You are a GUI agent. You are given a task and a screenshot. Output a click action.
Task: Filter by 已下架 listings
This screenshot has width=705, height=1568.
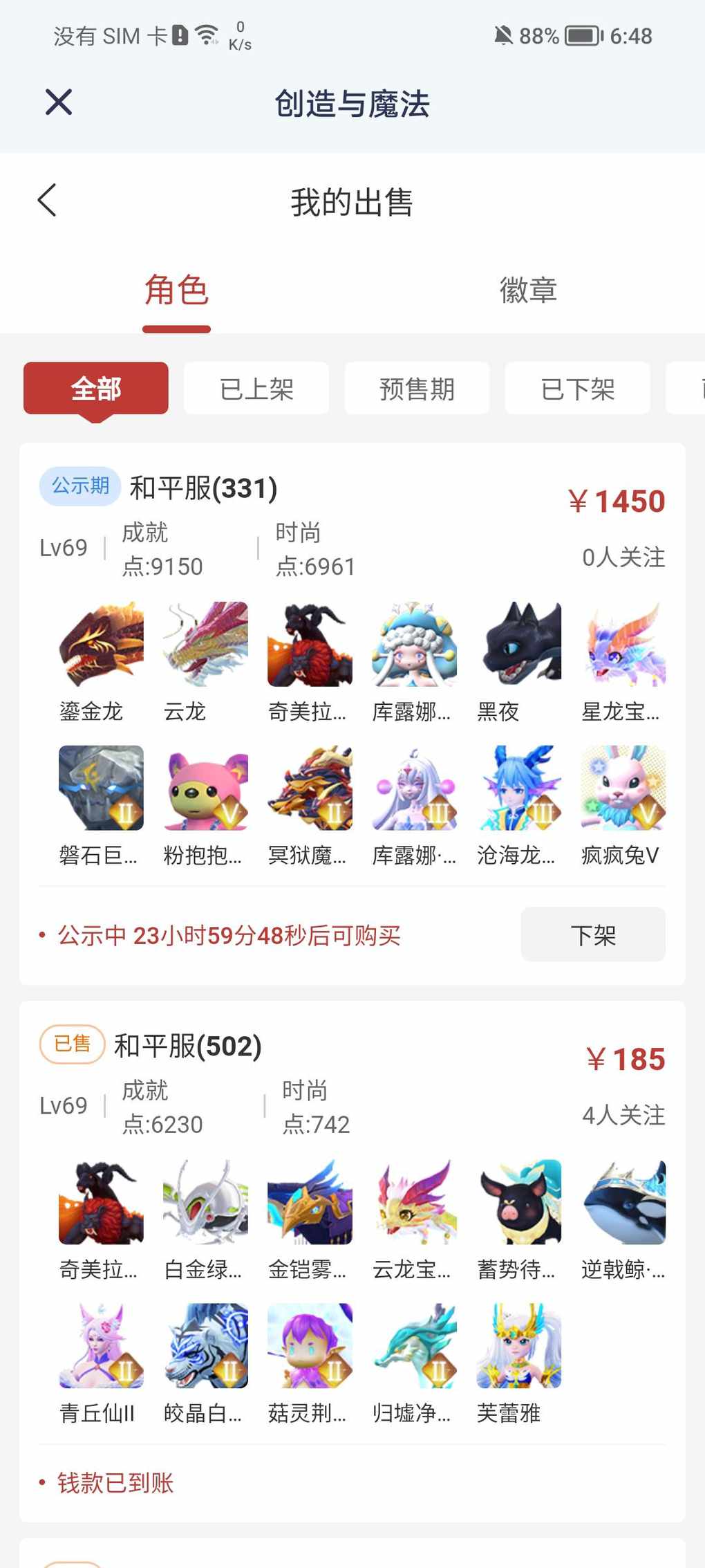[577, 389]
